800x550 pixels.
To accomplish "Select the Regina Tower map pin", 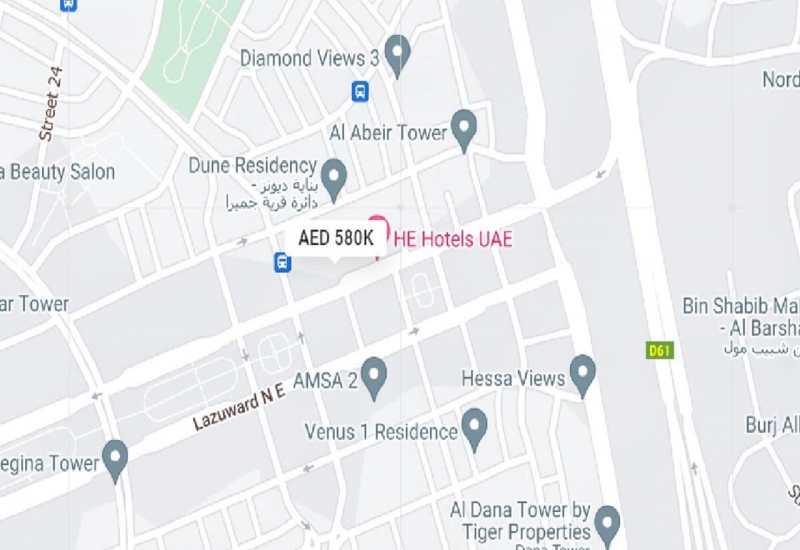I will pos(116,458).
